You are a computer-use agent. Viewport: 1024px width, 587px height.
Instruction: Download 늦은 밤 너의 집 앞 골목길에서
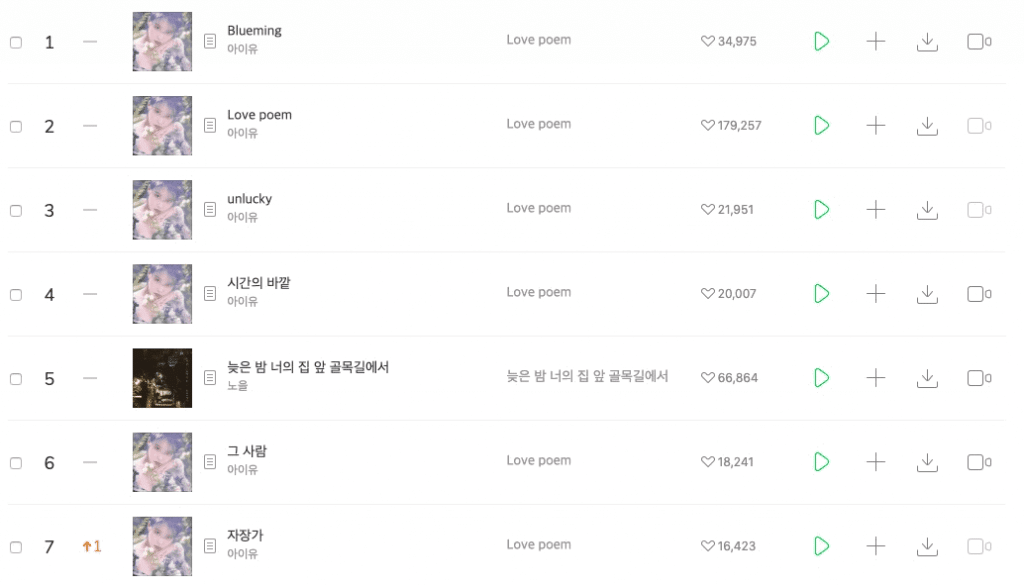pyautogui.click(x=927, y=378)
